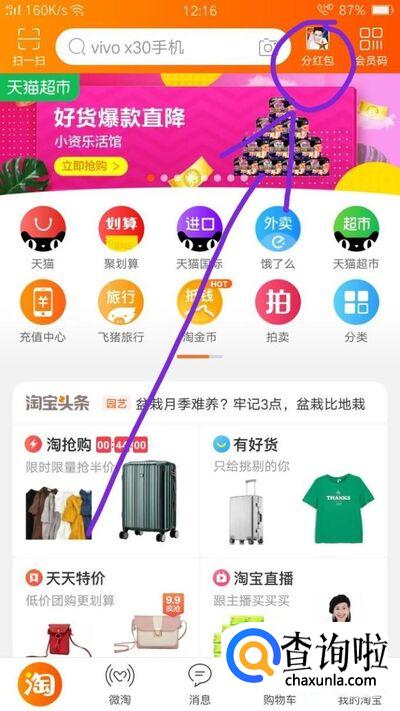The height and width of the screenshot is (711, 400).
Task: Open the 有好货 card
Action: pos(293,491)
